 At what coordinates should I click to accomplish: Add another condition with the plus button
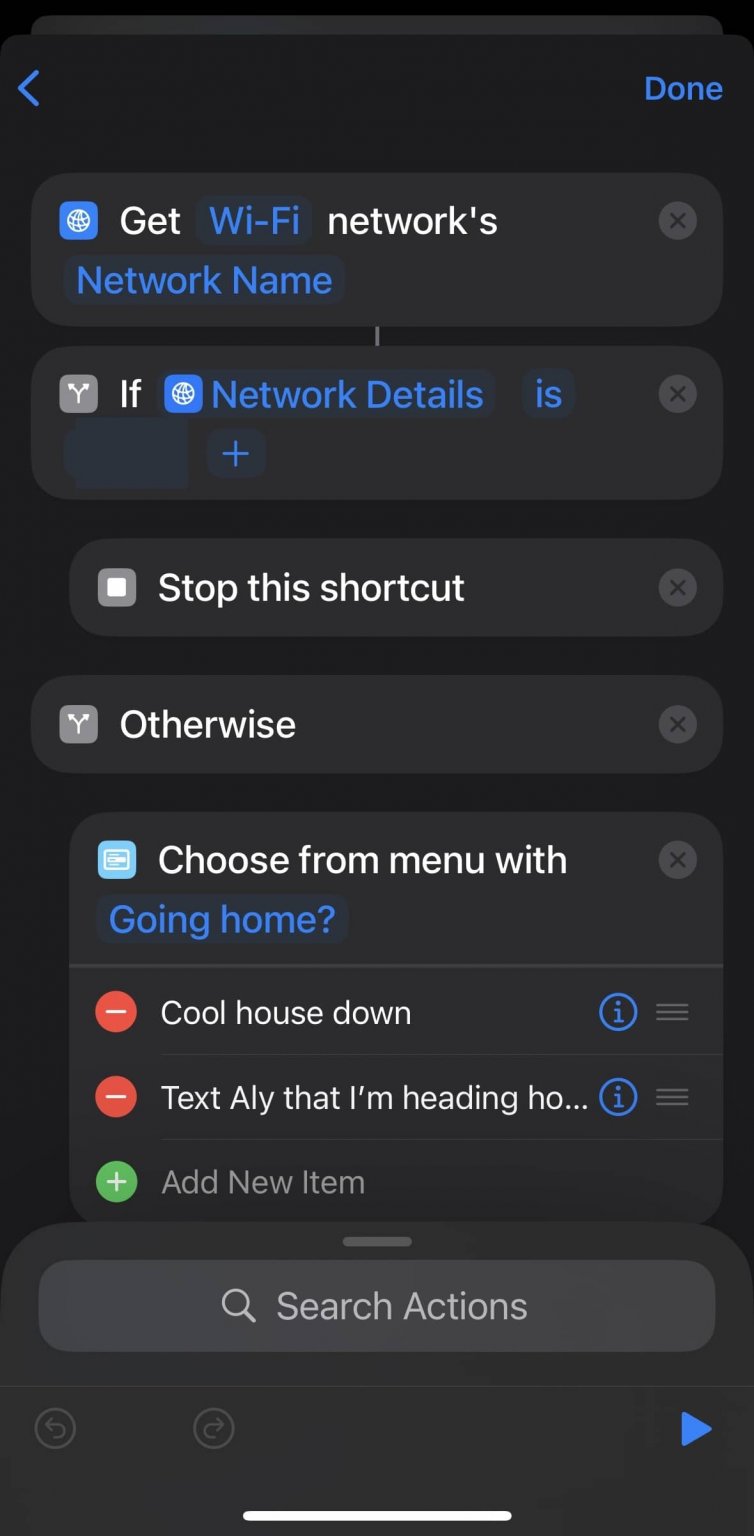236,454
